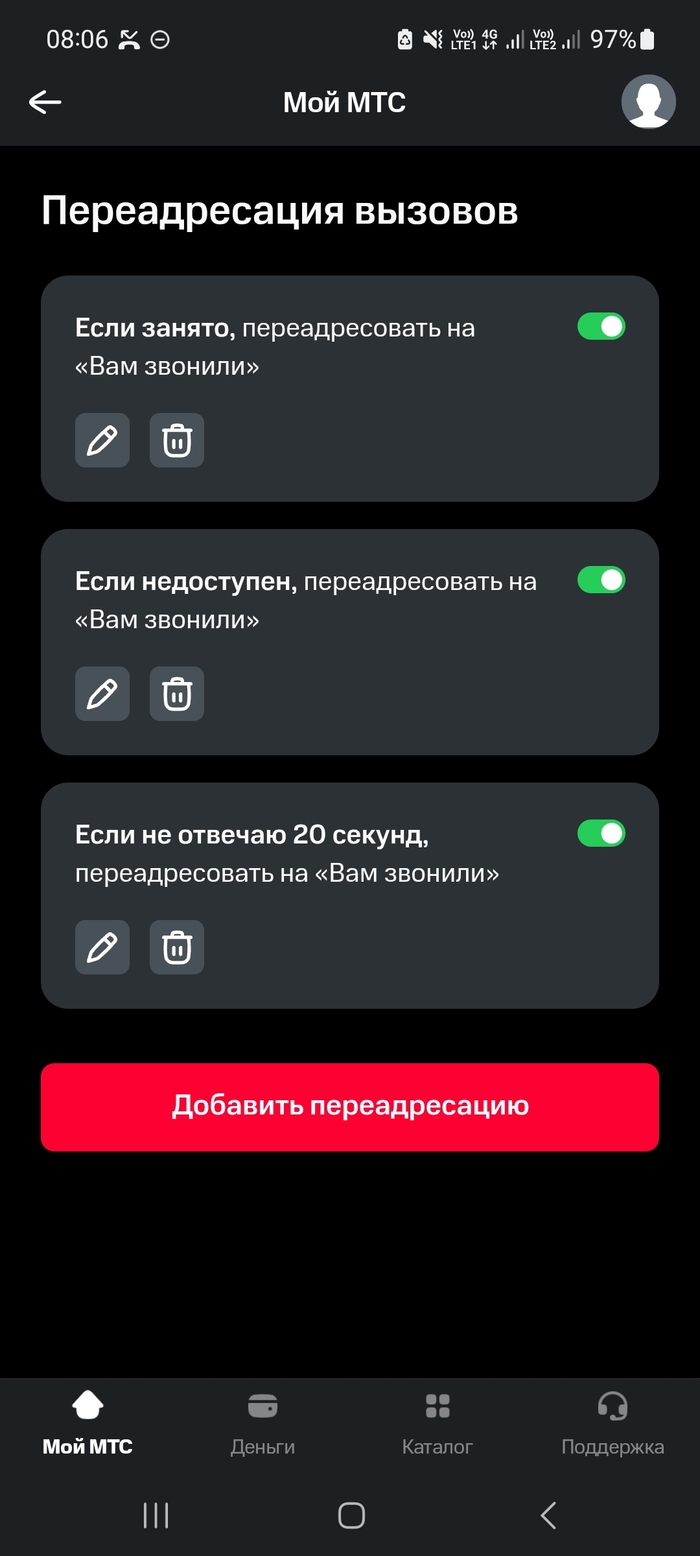Open the system recent apps button
The image size is (700, 1556).
(x=156, y=1515)
